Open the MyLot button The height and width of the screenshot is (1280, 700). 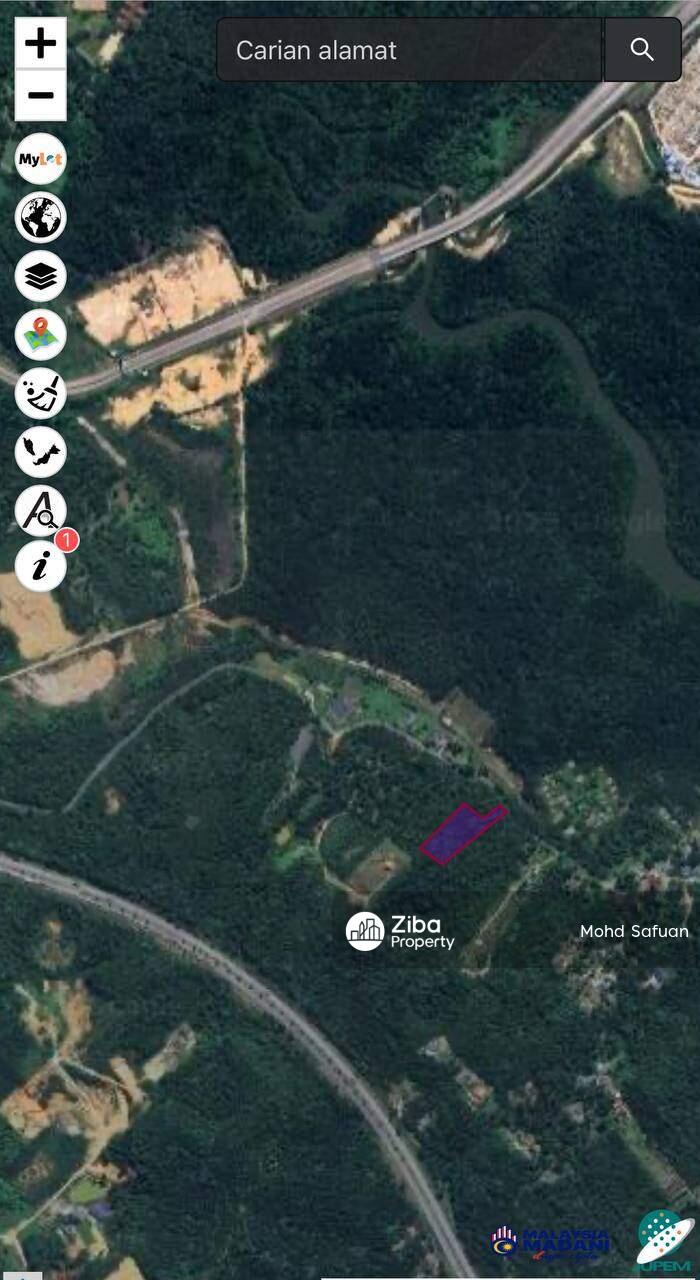pyautogui.click(x=41, y=159)
